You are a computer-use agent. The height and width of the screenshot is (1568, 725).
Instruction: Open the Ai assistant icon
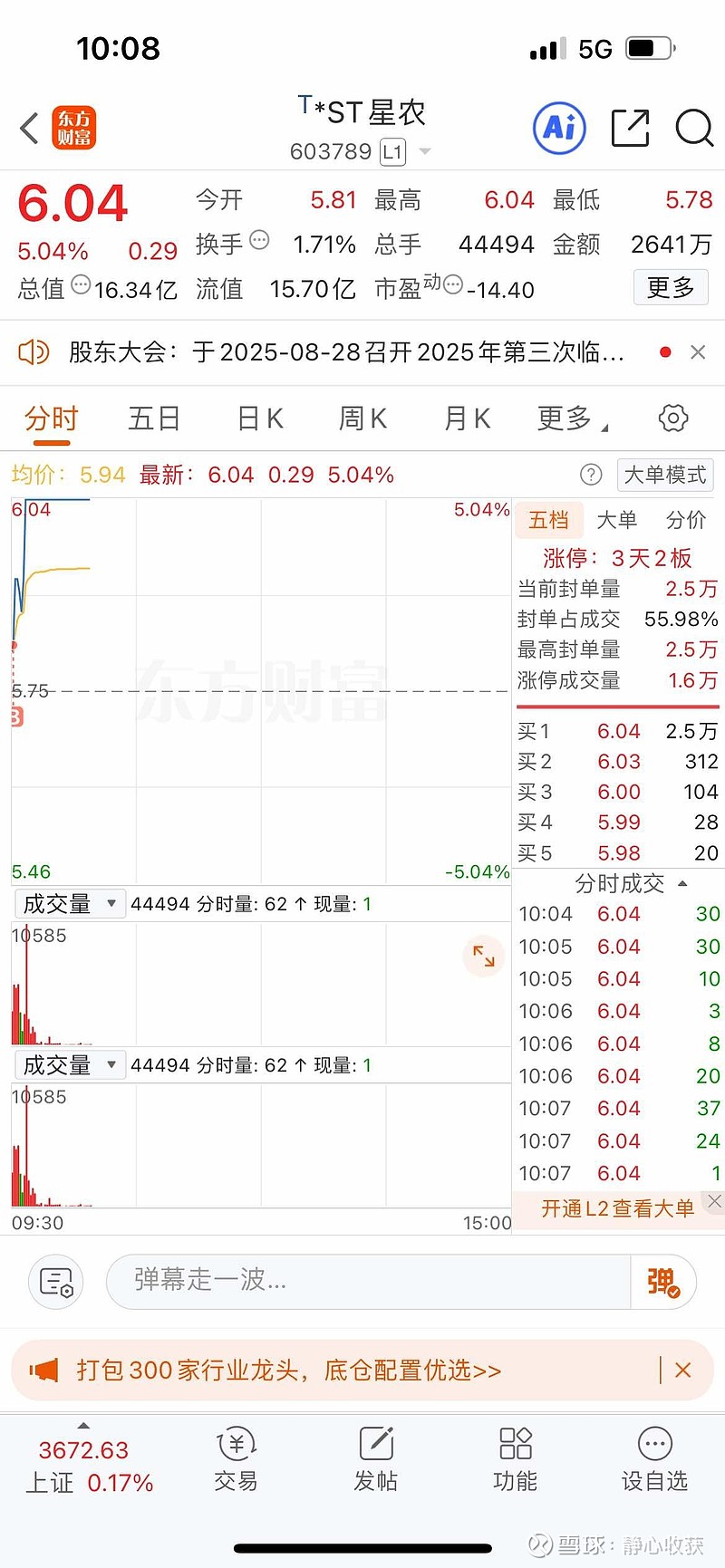click(x=559, y=128)
